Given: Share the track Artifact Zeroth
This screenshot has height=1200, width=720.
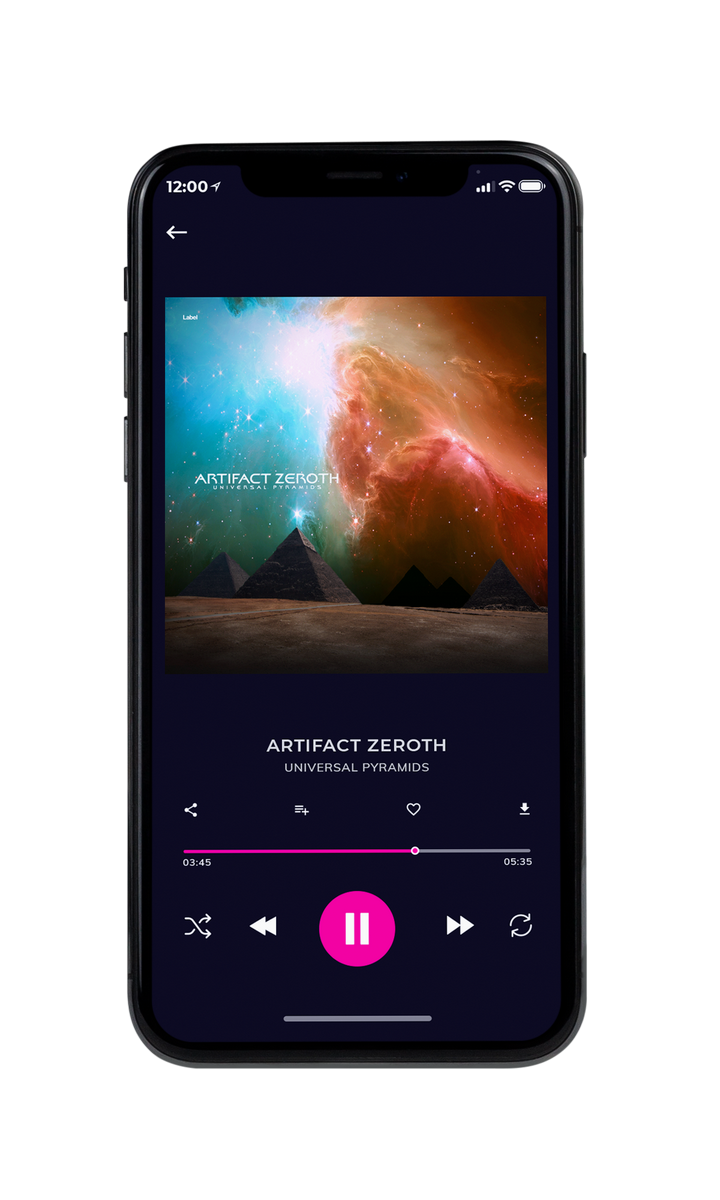Looking at the screenshot, I should pos(191,810).
